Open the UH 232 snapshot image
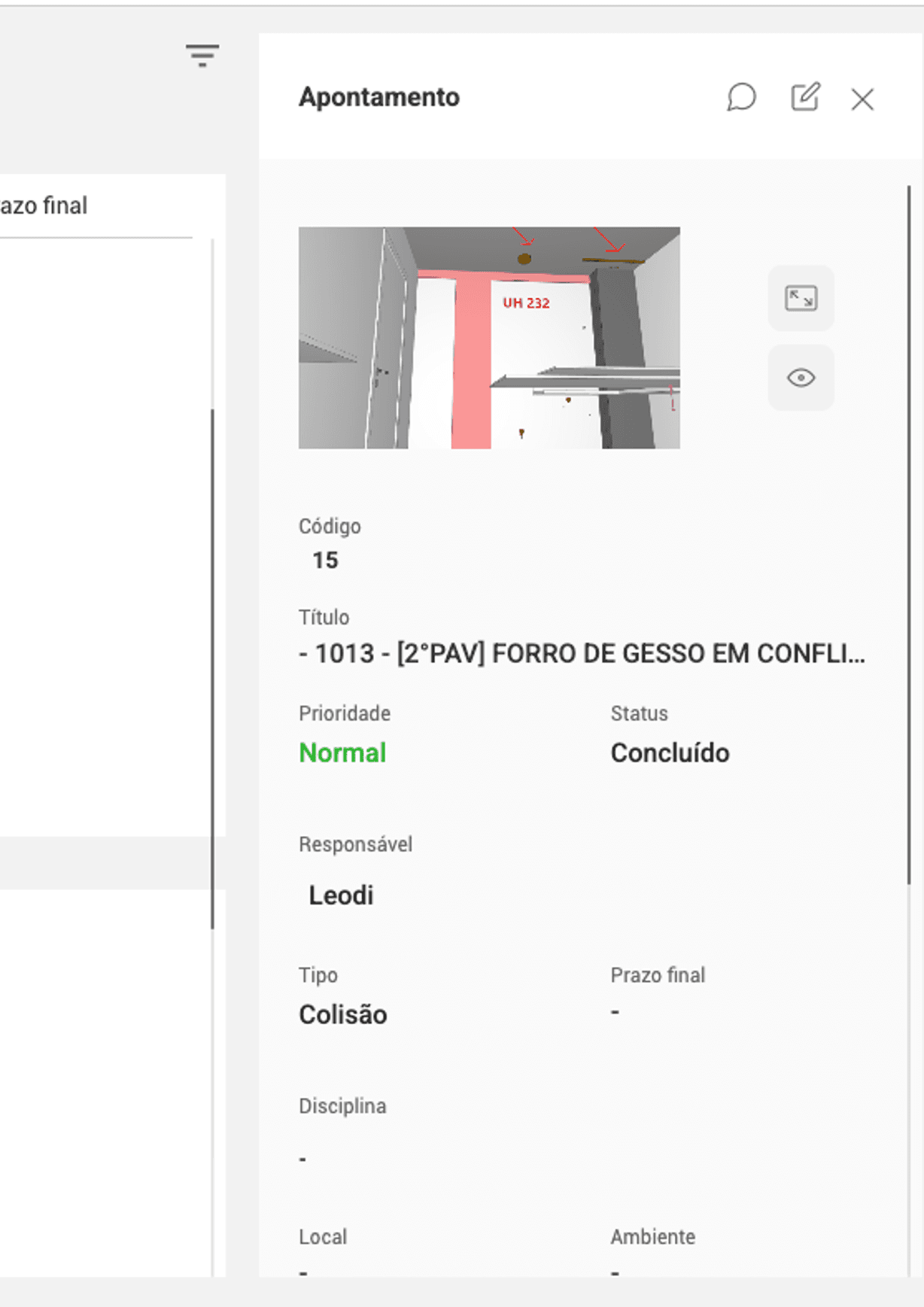 click(x=489, y=338)
